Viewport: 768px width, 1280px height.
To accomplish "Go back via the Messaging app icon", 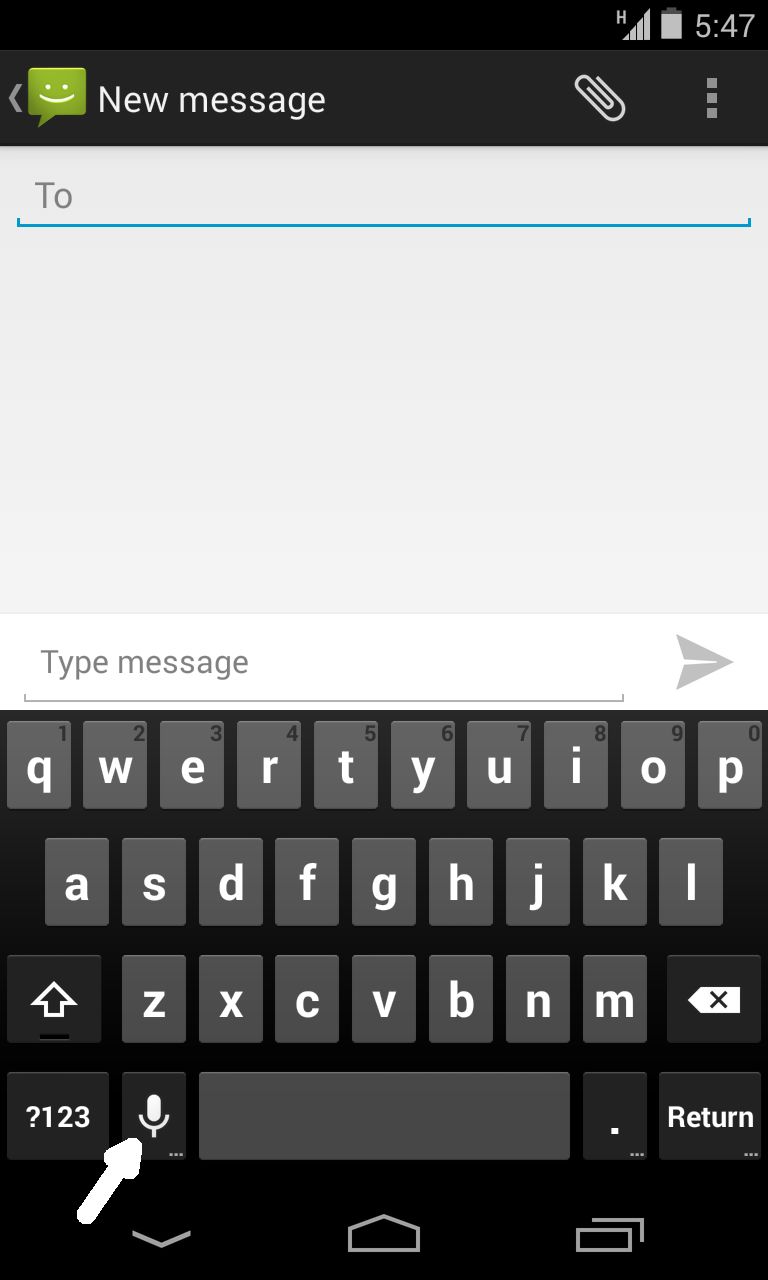I will (x=48, y=98).
